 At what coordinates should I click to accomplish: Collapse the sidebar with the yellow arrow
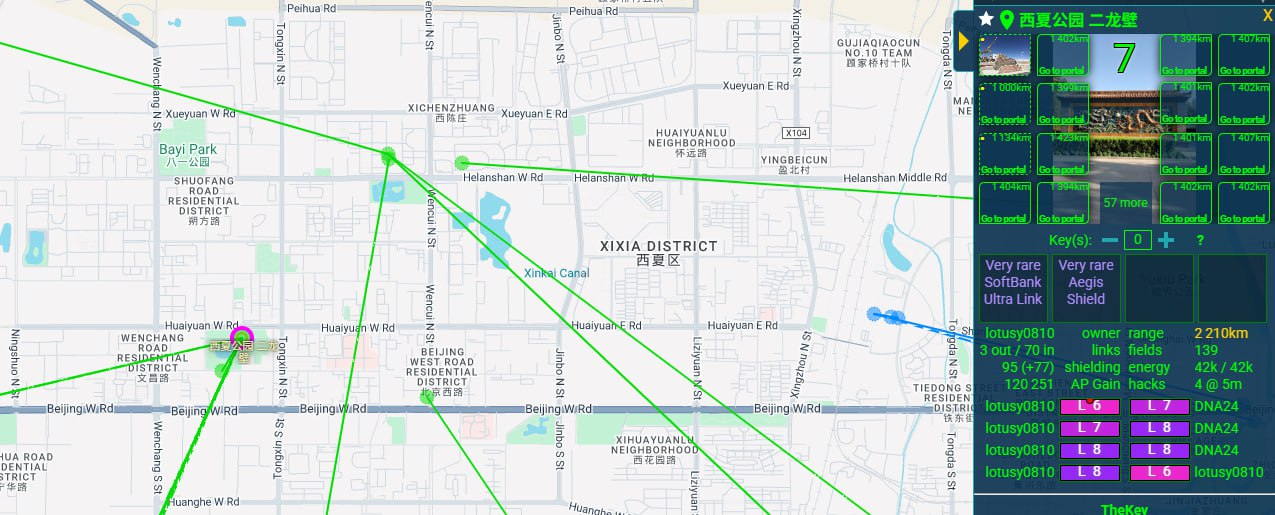click(963, 41)
